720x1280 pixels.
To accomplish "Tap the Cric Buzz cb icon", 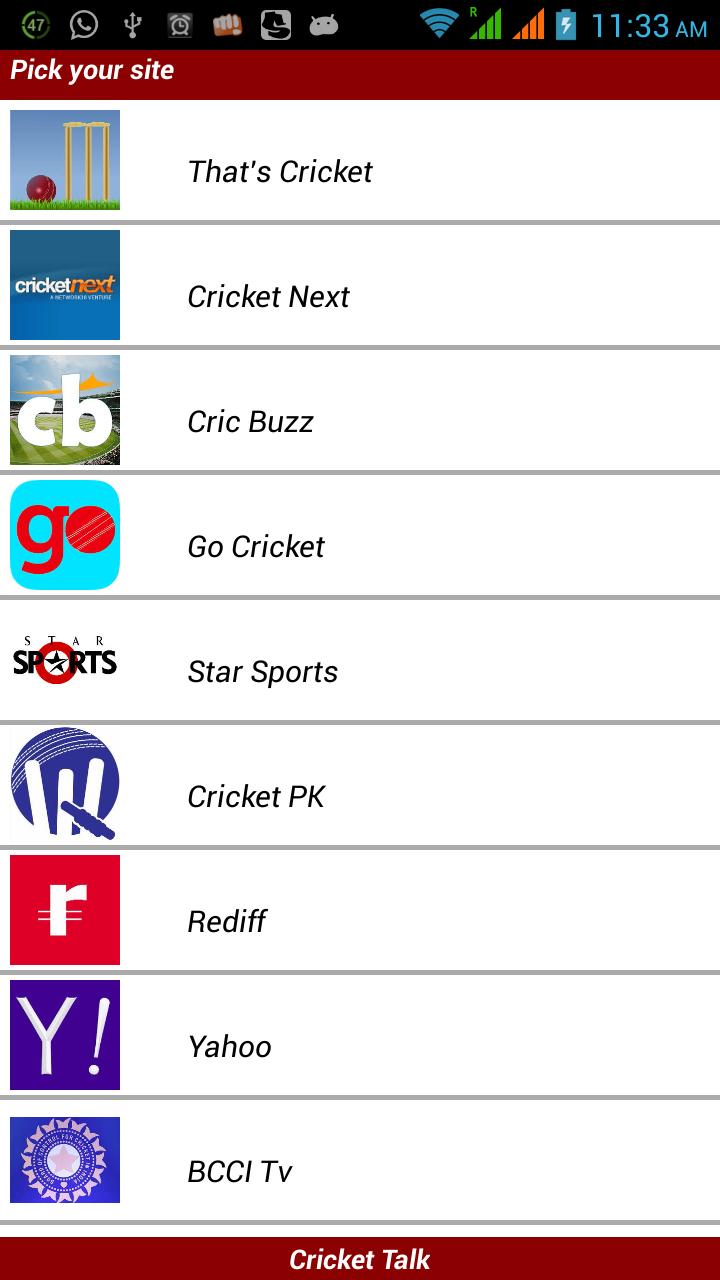I will [64, 410].
